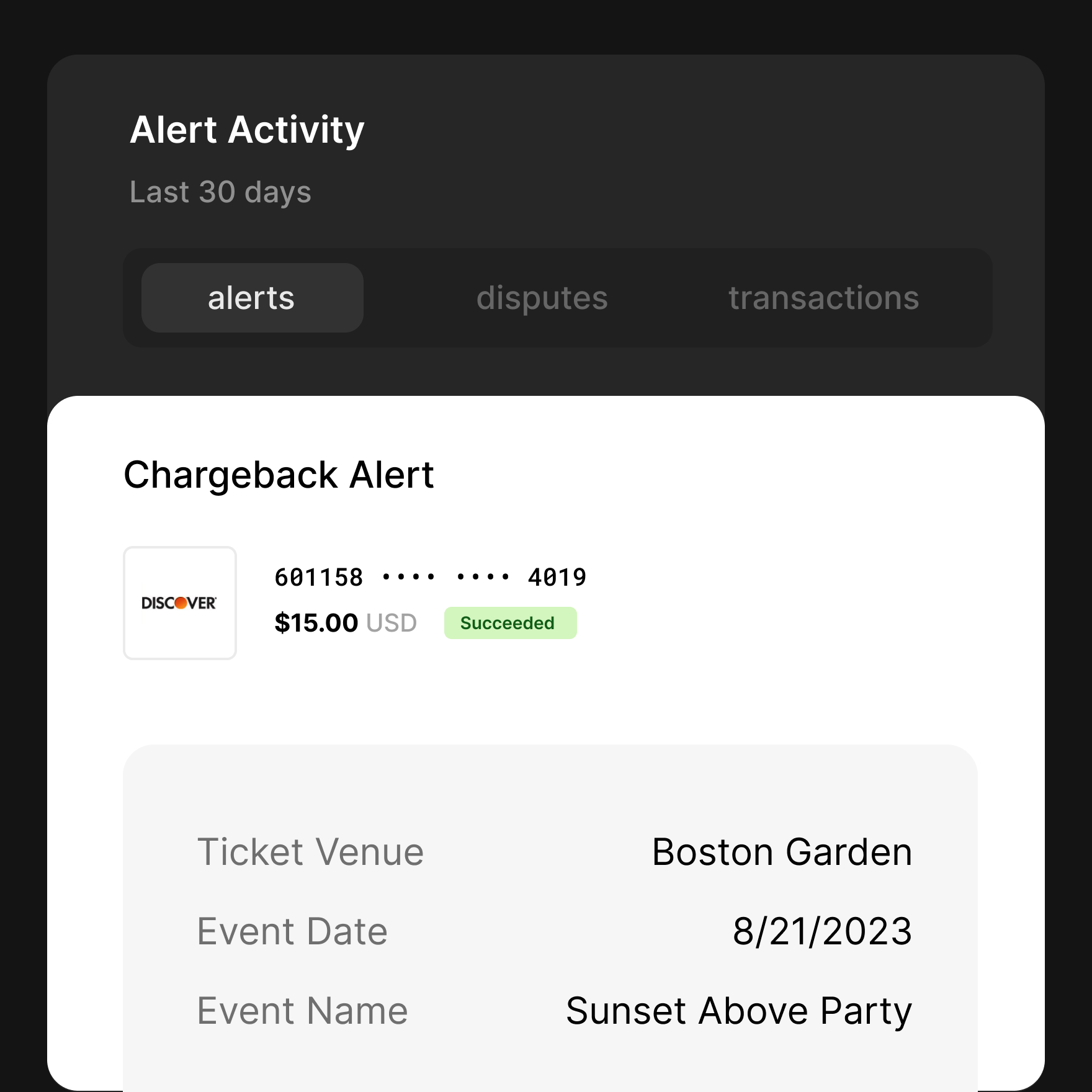Switch to the disputes tab
Viewport: 1092px width, 1092px height.
tap(542, 298)
